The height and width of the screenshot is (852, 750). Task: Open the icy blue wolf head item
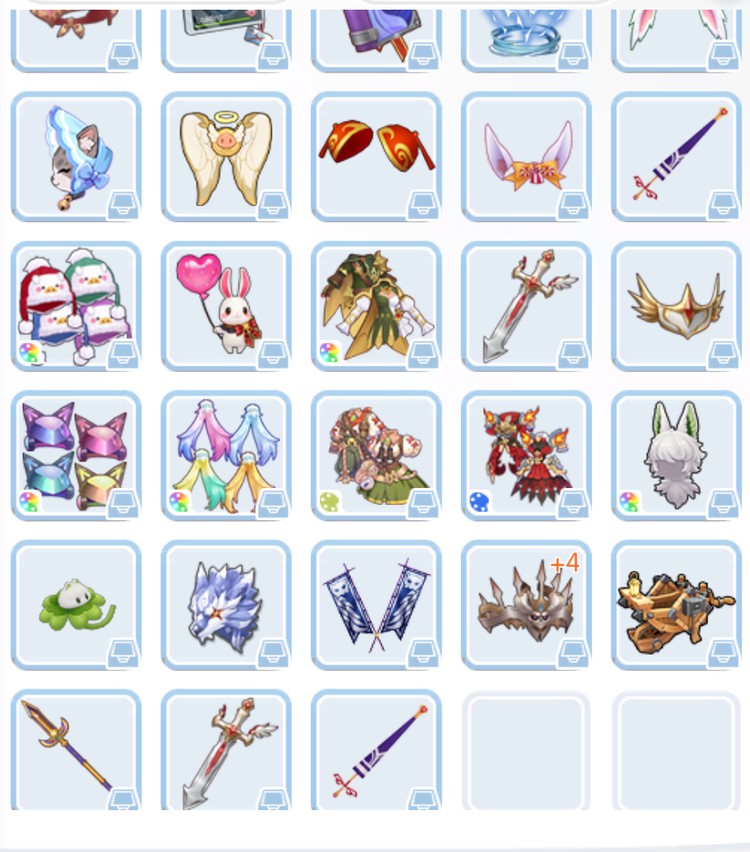point(226,605)
